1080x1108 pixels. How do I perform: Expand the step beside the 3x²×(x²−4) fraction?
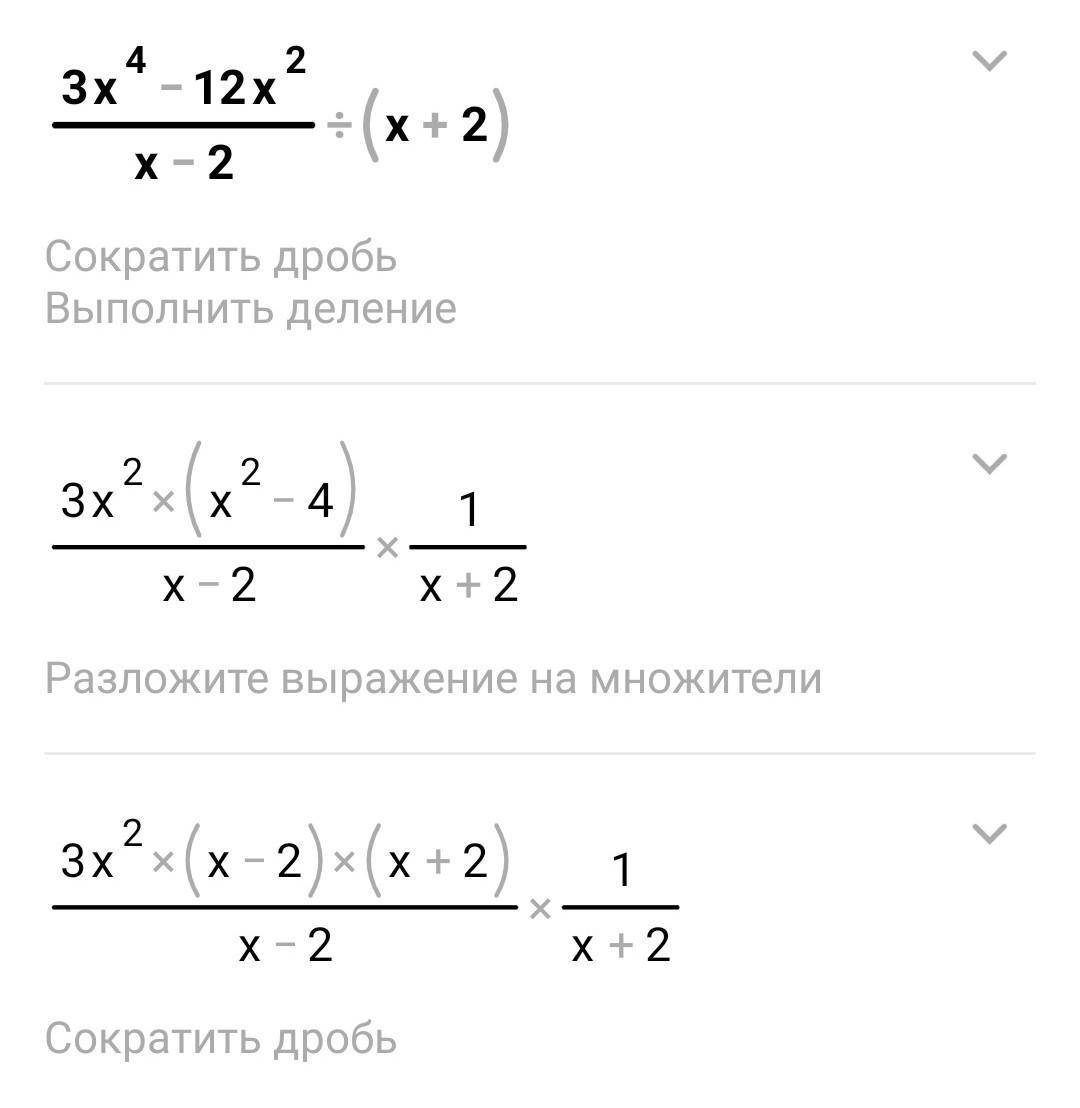(989, 463)
